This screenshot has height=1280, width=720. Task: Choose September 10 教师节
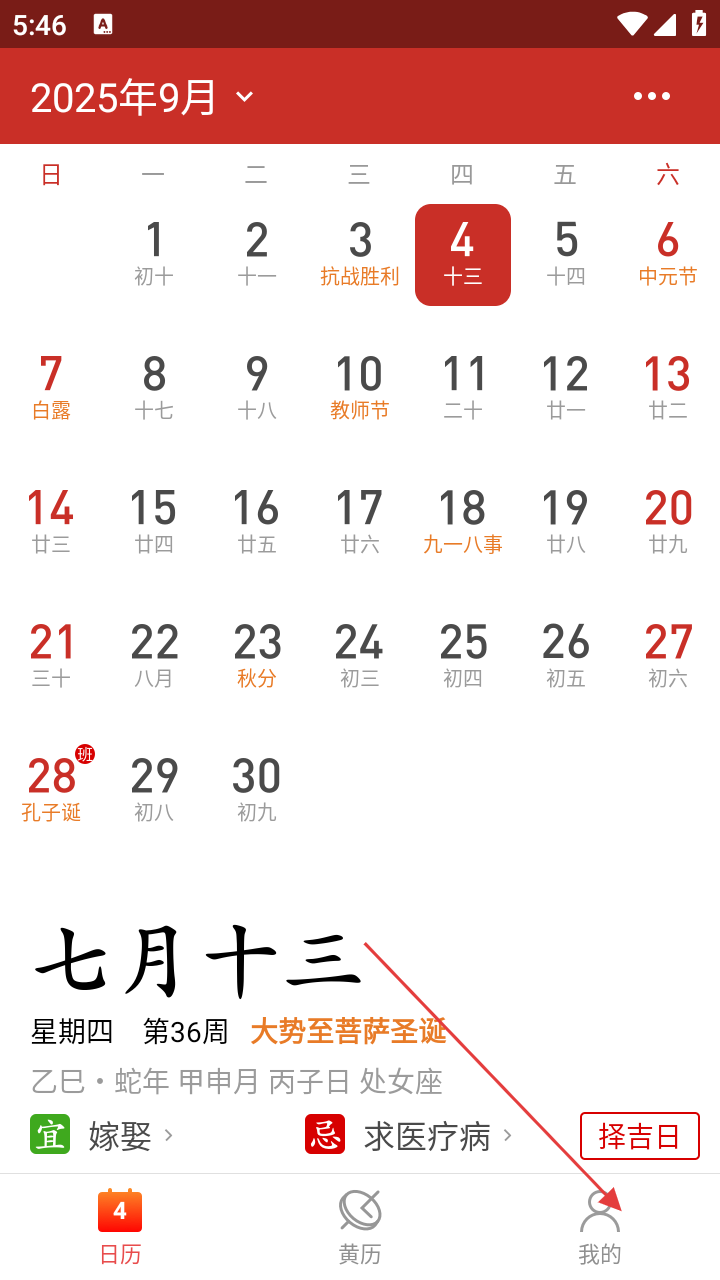tap(360, 388)
